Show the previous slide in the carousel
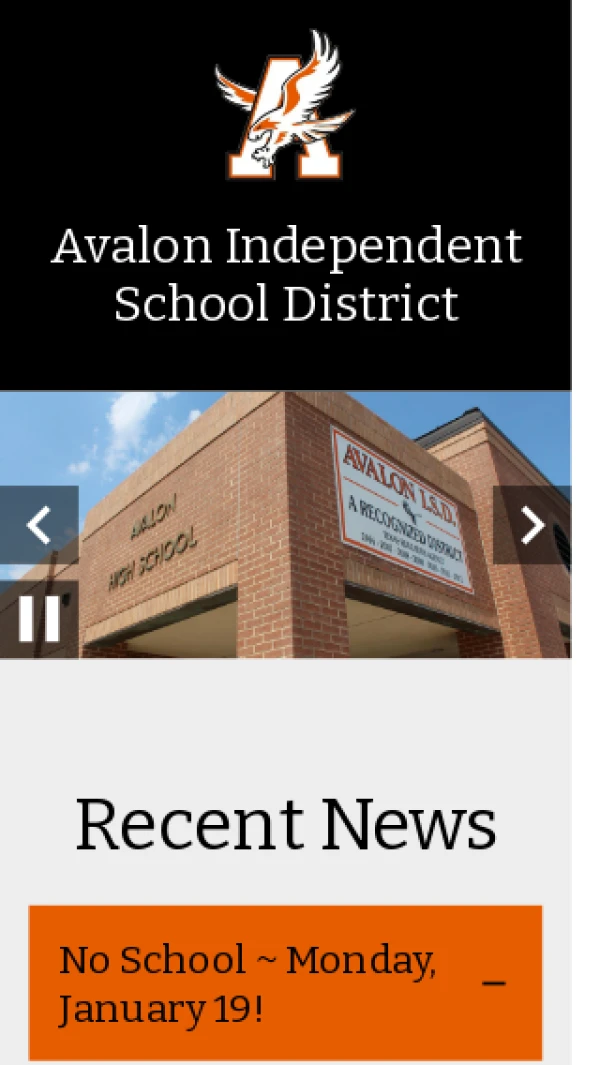The width and height of the screenshot is (600, 1065). tap(38, 525)
